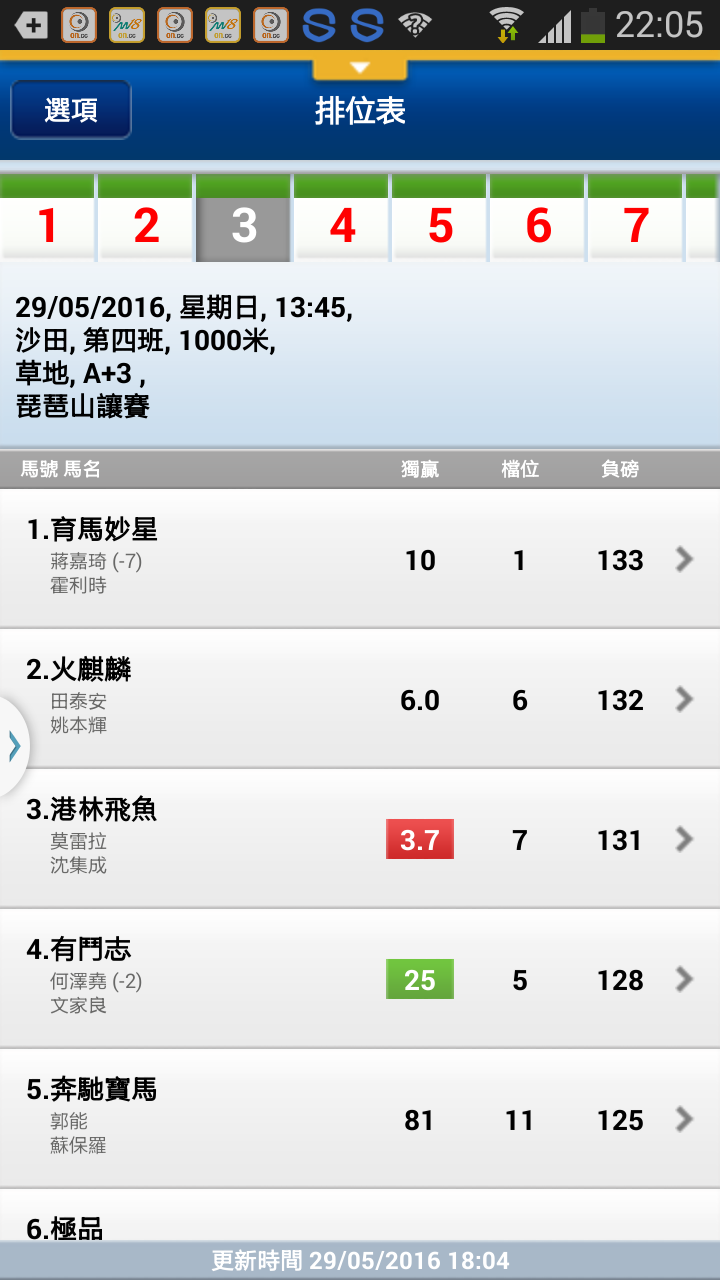Select race 4 tab
Image resolution: width=720 pixels, height=1280 pixels.
tap(342, 219)
